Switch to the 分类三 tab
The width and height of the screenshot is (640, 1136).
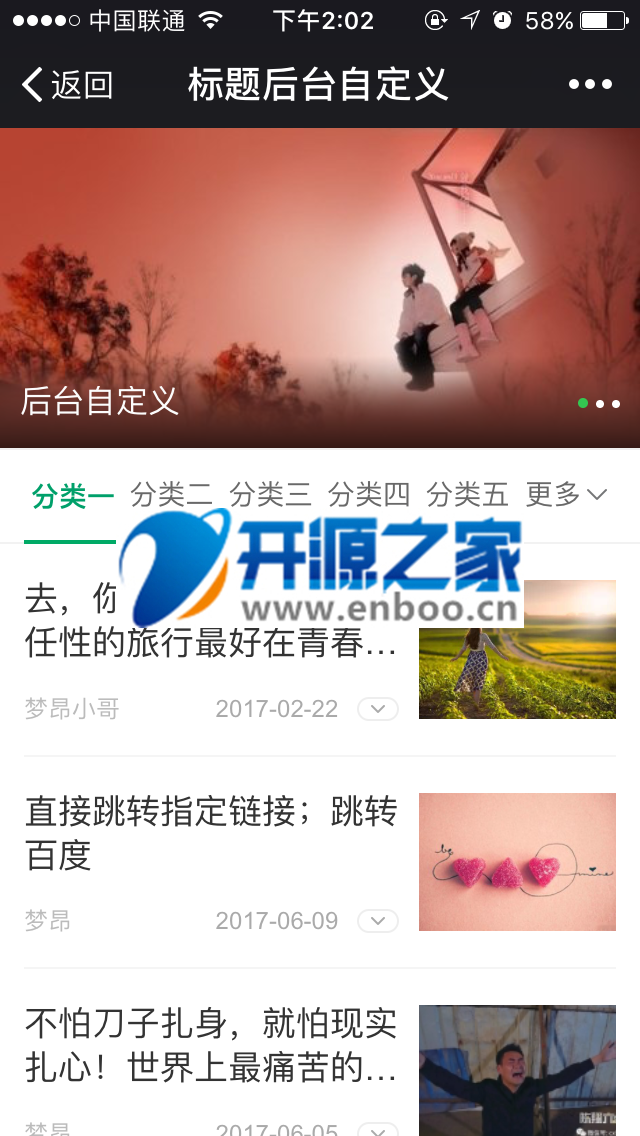270,494
